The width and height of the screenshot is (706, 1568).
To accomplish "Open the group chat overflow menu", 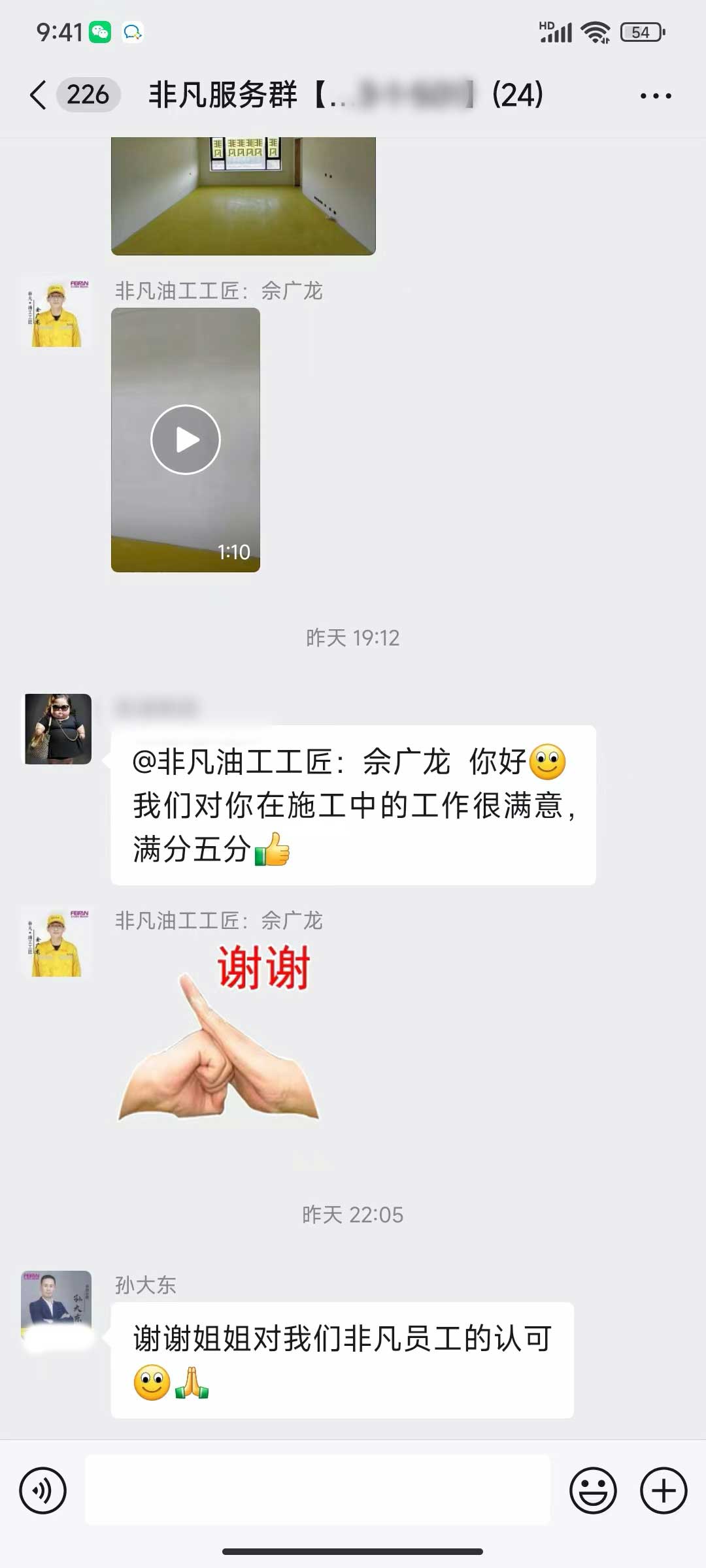I will click(x=655, y=96).
